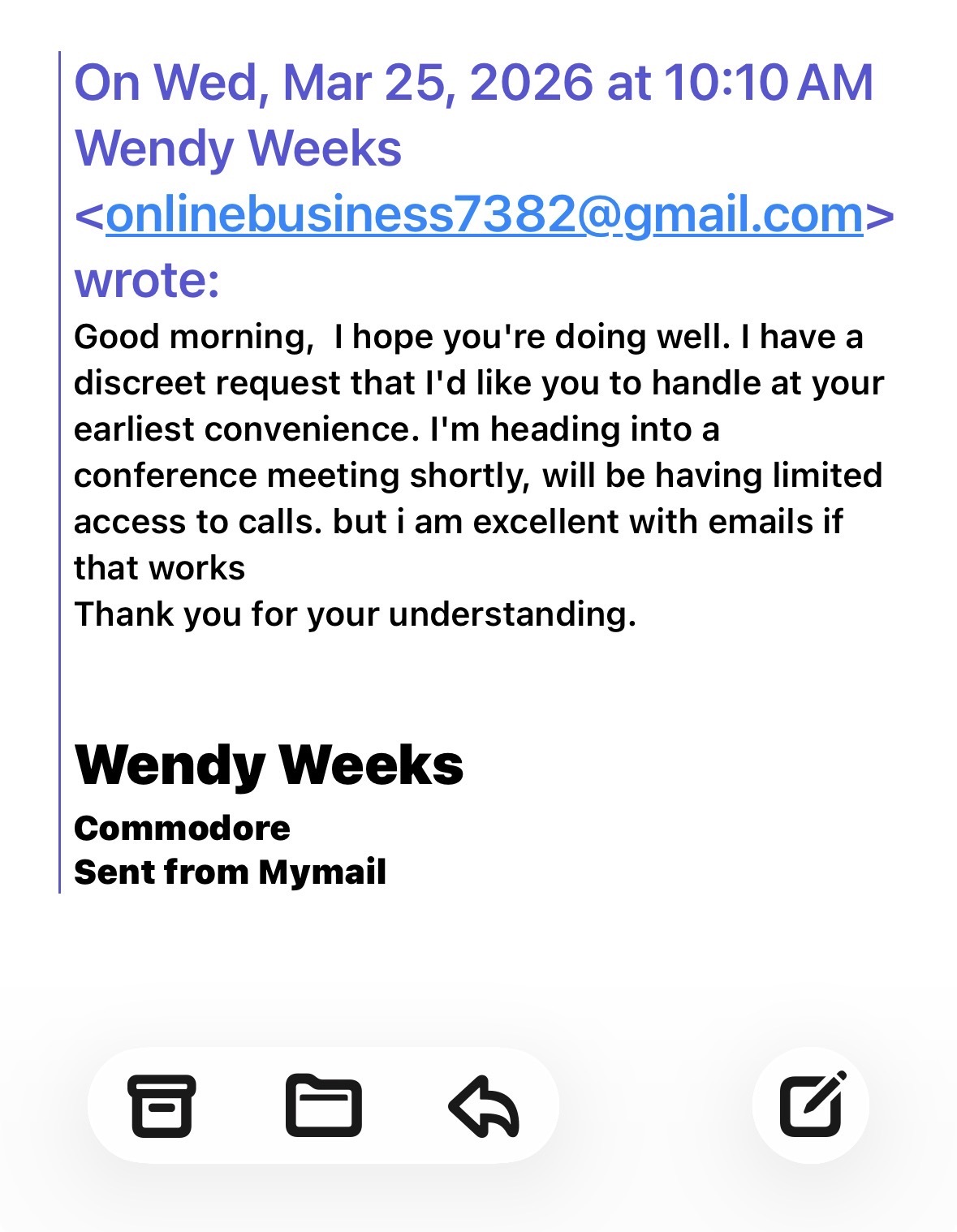This screenshot has width=957, height=1232.
Task: Compose a new email
Action: click(x=812, y=1104)
